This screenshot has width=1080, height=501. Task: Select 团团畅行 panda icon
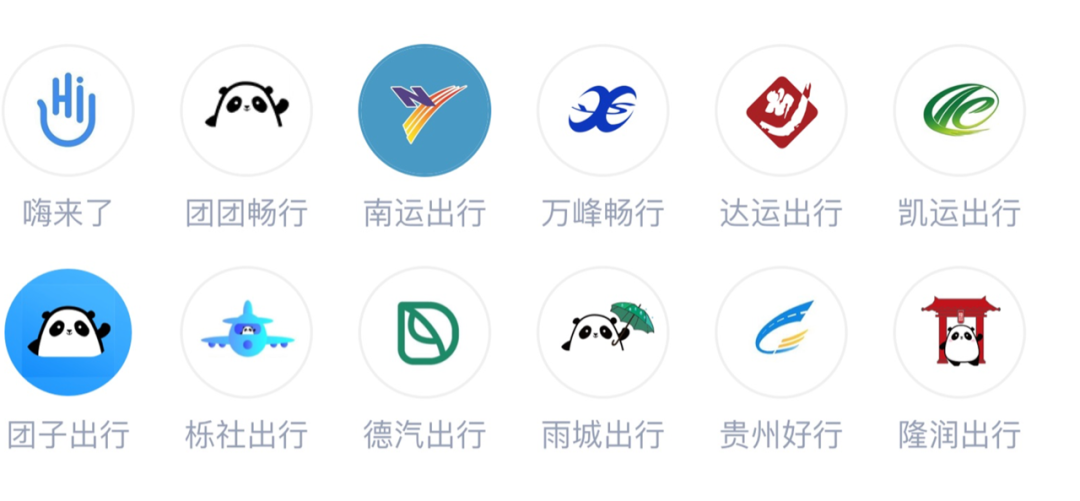coord(246,110)
